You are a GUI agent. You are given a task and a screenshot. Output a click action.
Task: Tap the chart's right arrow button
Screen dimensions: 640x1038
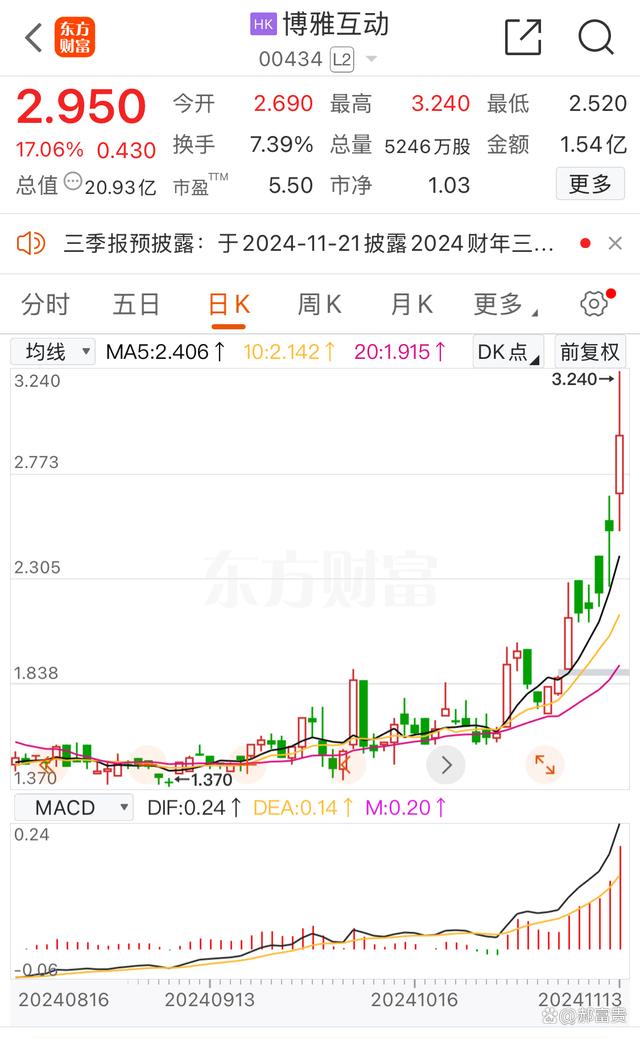click(446, 765)
